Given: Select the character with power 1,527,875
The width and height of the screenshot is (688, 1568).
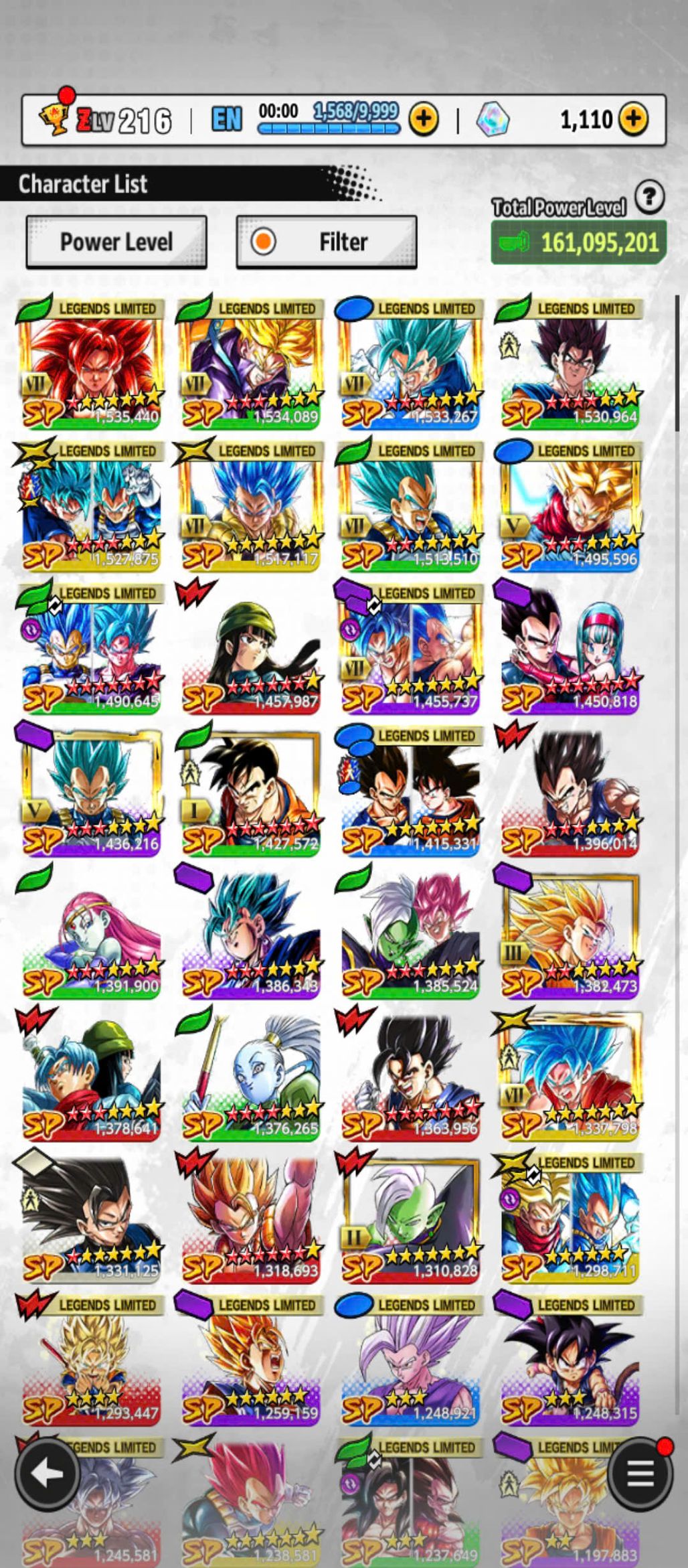Looking at the screenshot, I should click(90, 507).
